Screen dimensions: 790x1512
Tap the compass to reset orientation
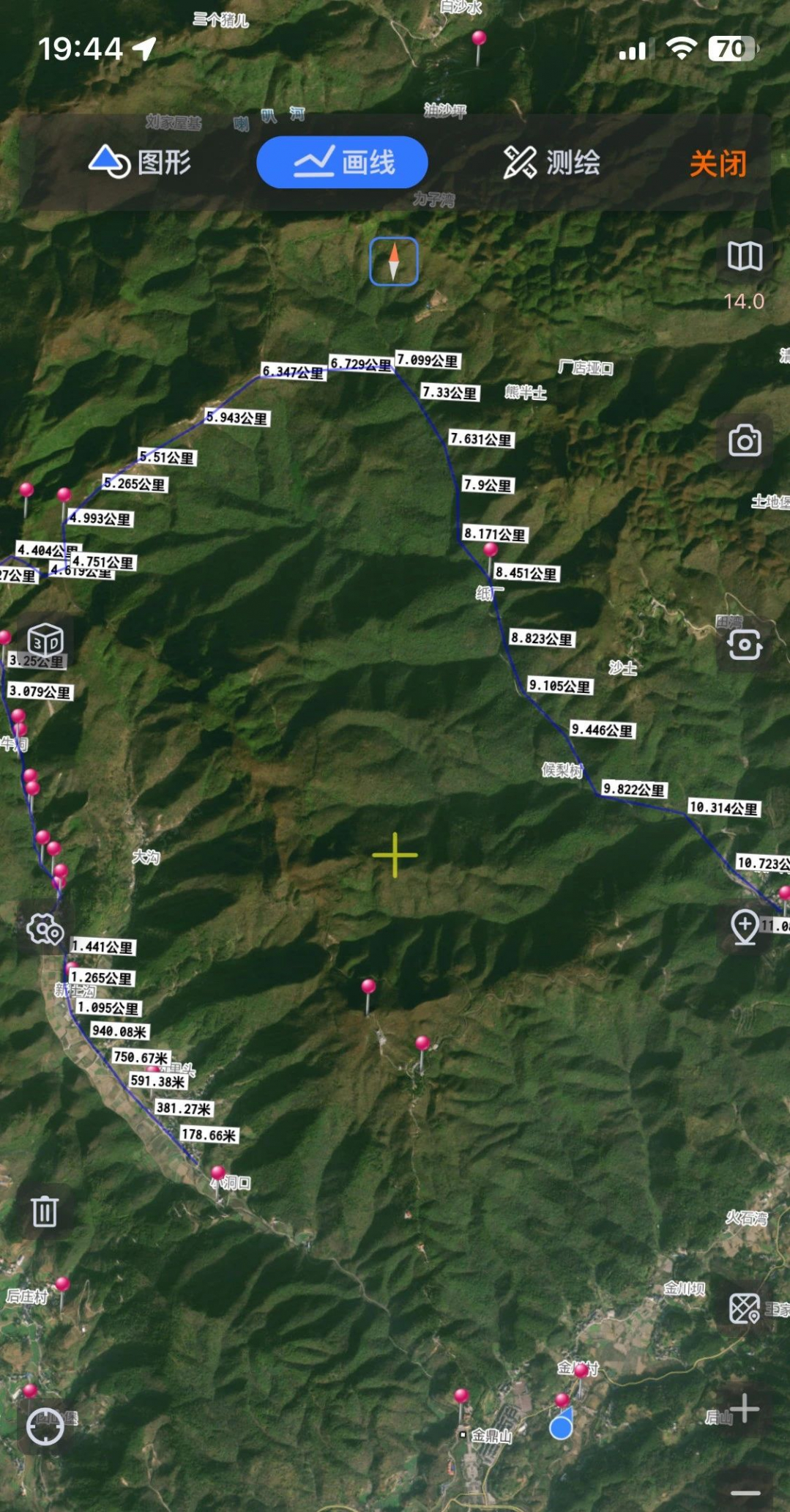point(394,262)
